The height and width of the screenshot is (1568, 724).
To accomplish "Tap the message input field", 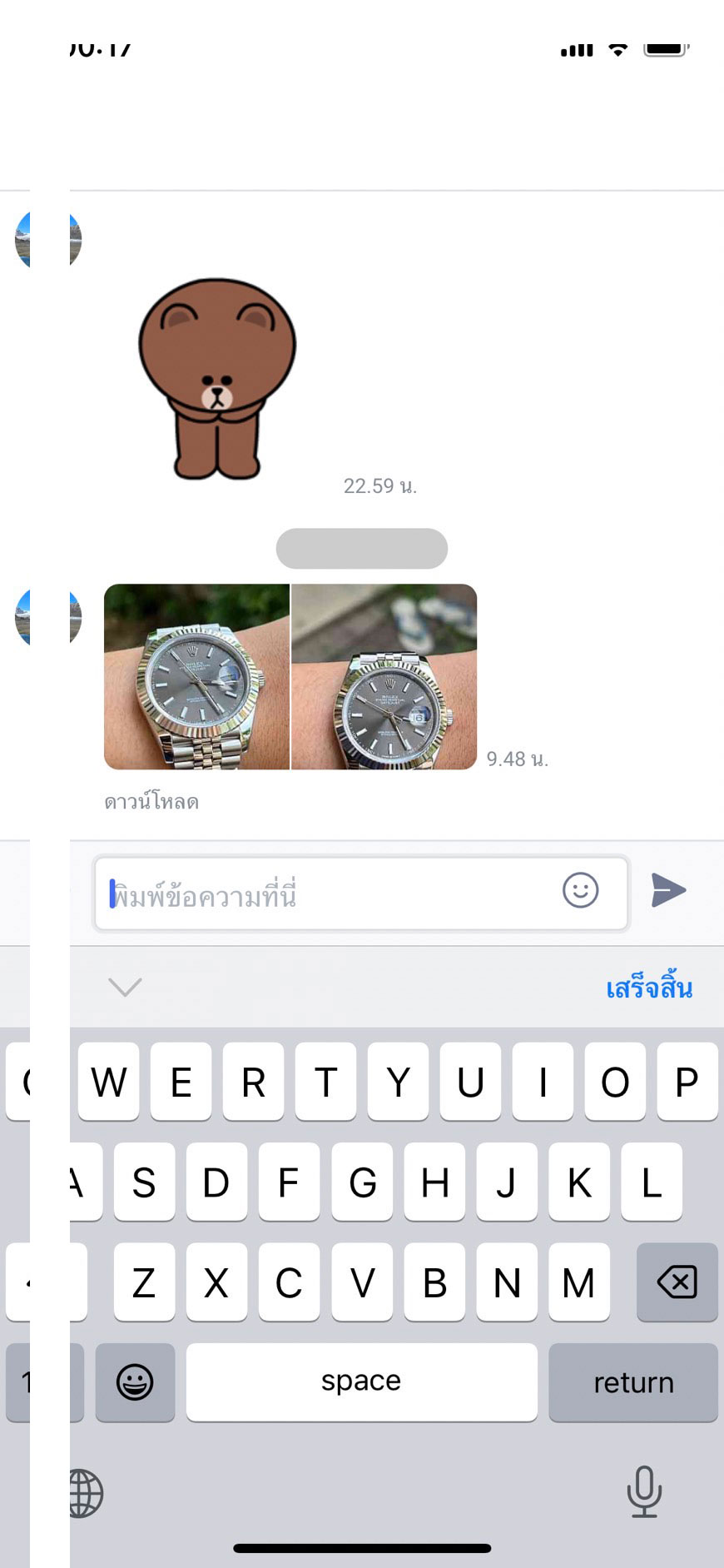I will tap(333, 894).
